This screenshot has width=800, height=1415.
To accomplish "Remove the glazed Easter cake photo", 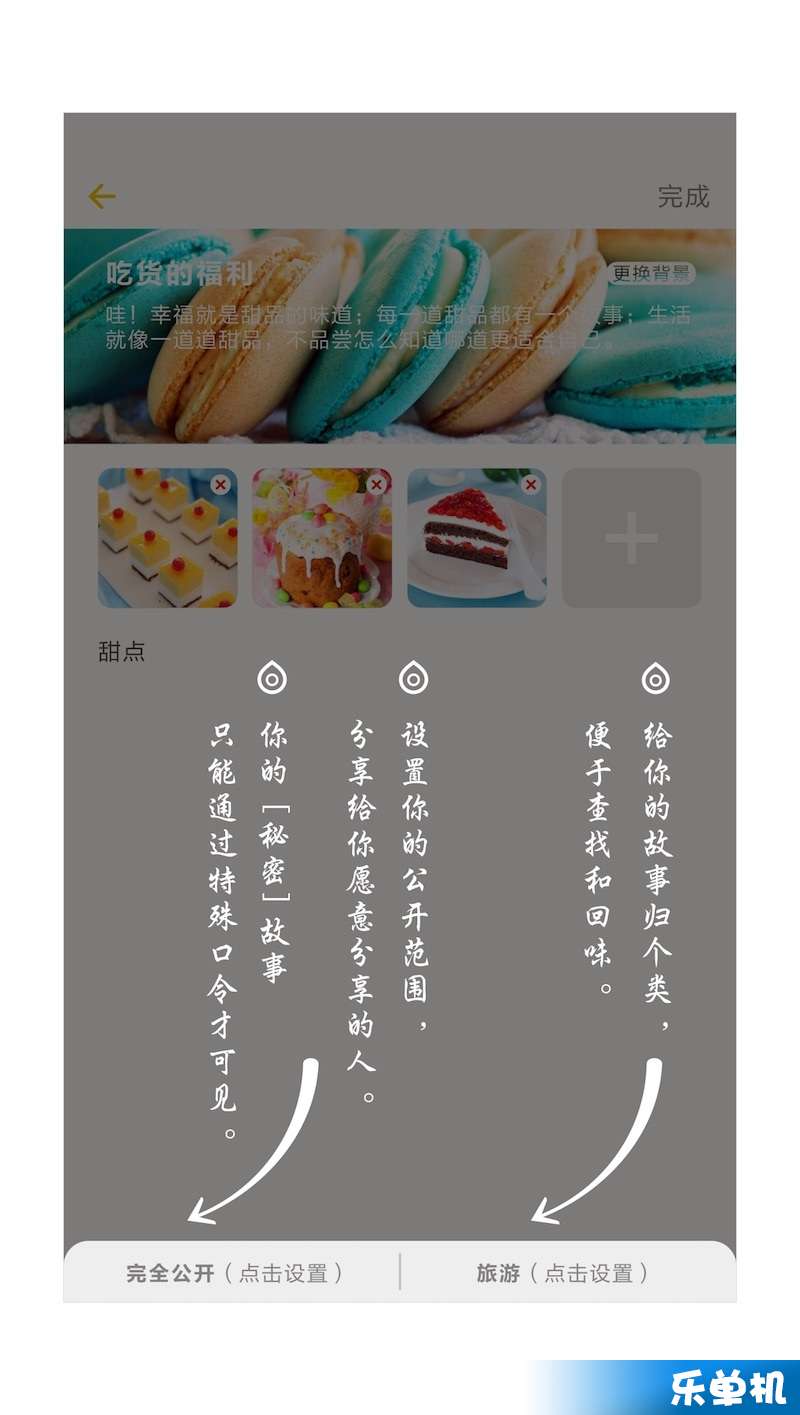I will pyautogui.click(x=376, y=485).
